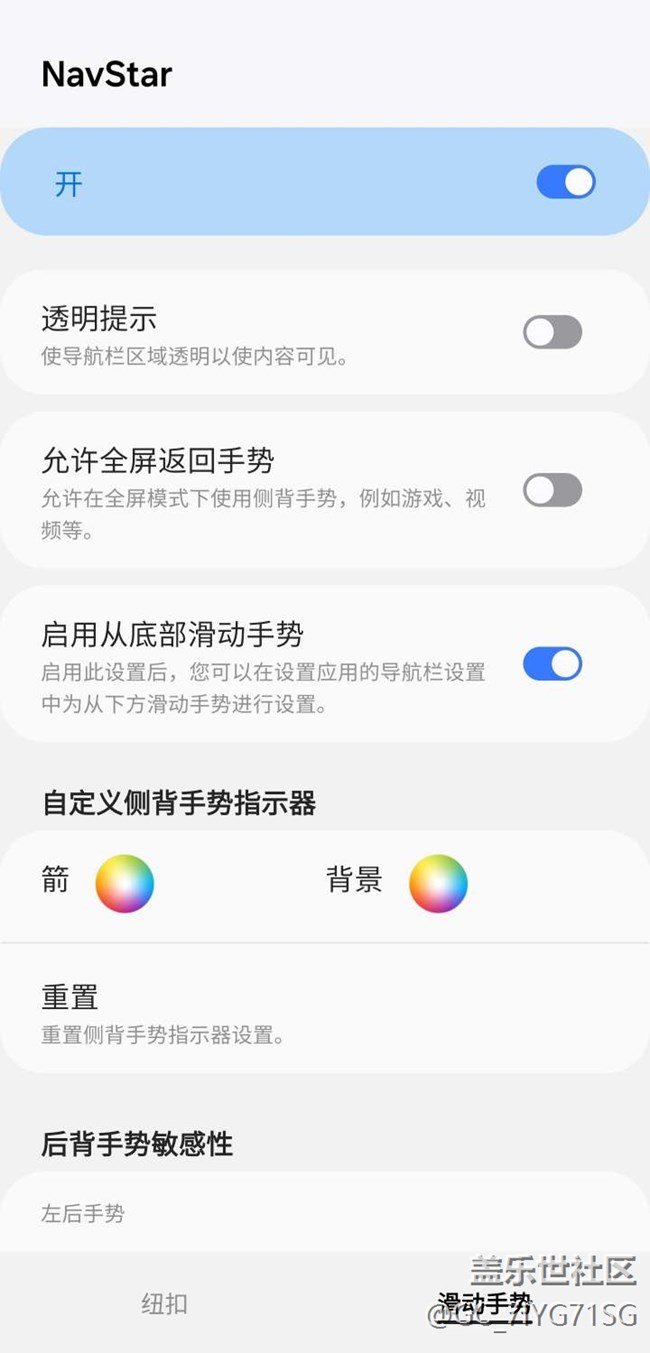This screenshot has width=650, height=1353.
Task: Select the 滑动手势 tab
Action: [485, 1304]
